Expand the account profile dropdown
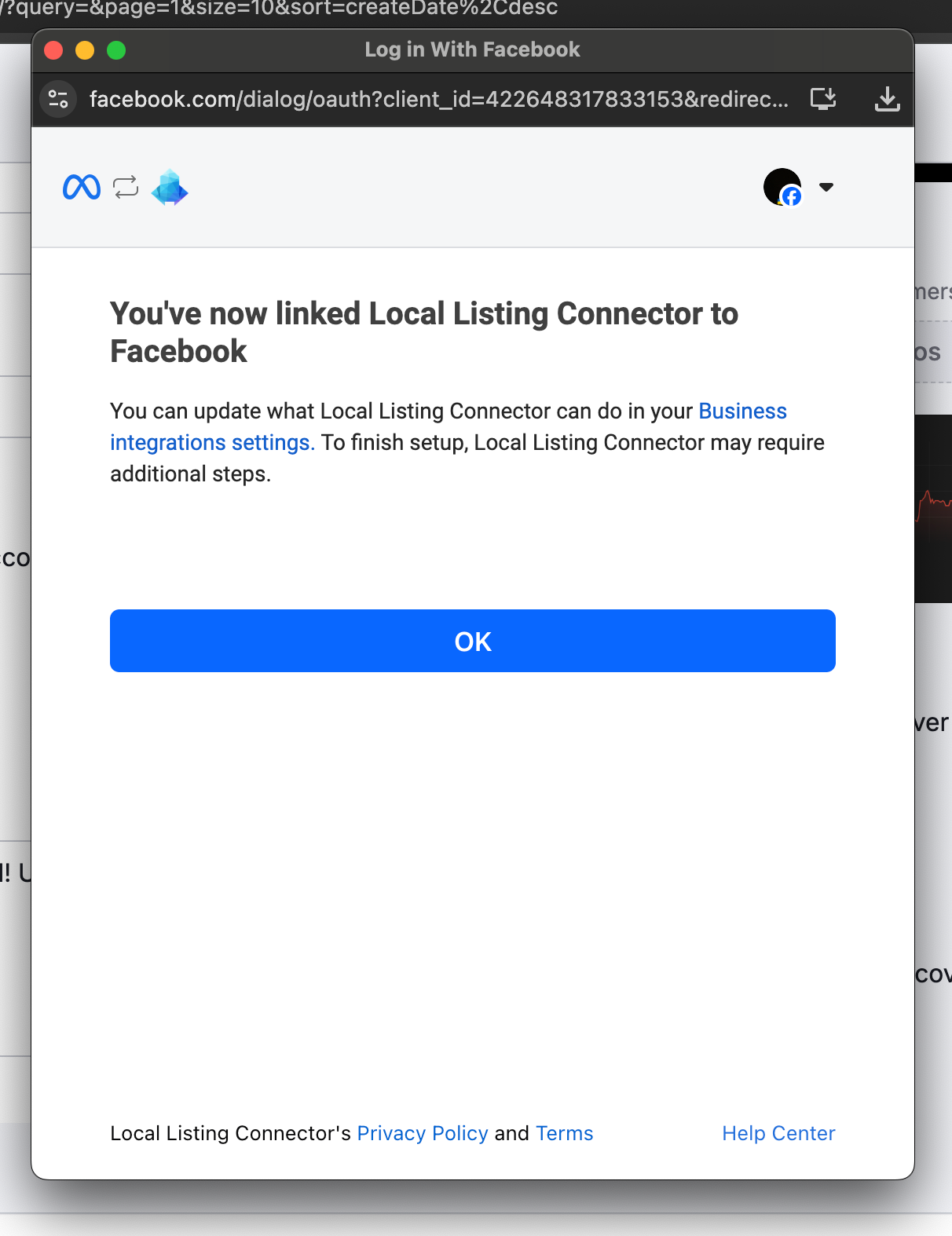This screenshot has height=1236, width=952. (826, 187)
